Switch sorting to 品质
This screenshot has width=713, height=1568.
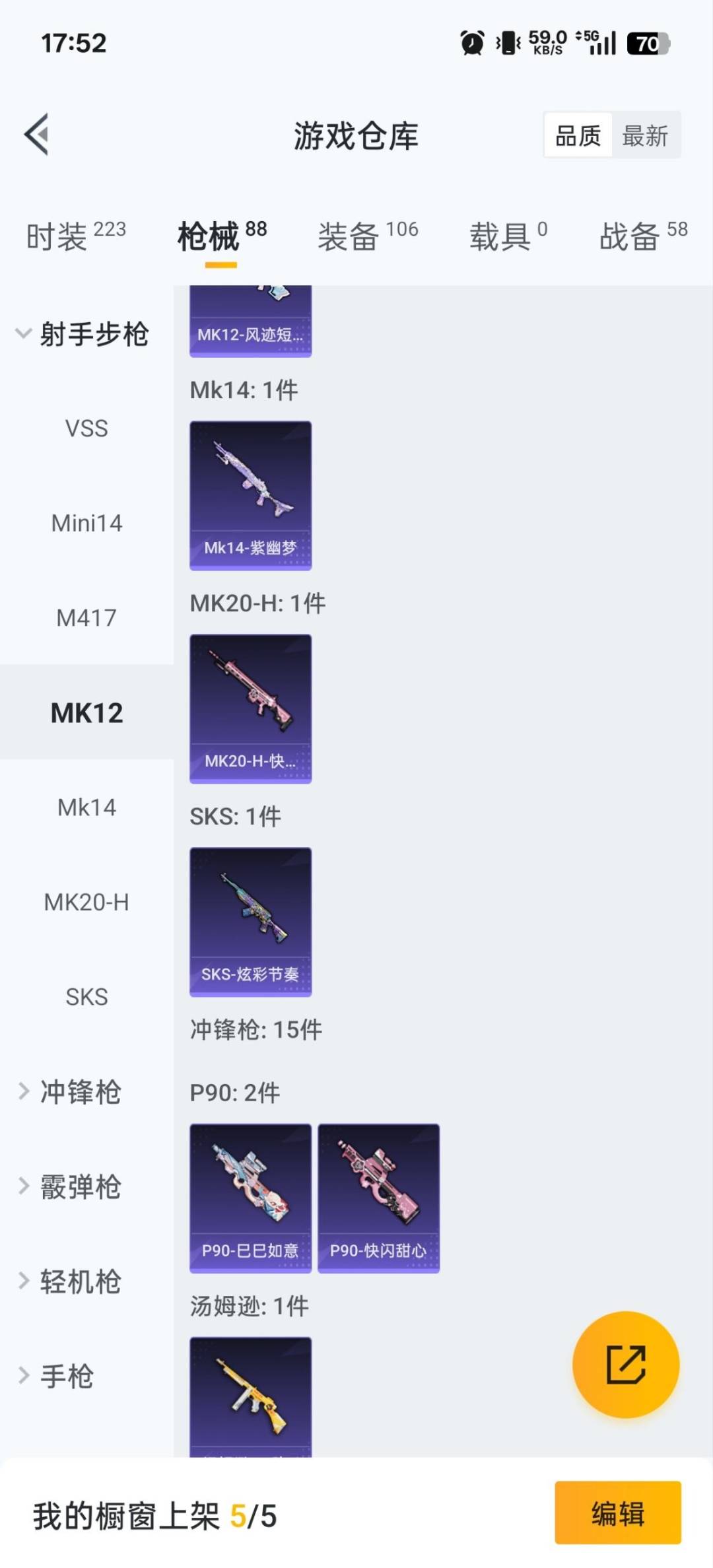[578, 136]
